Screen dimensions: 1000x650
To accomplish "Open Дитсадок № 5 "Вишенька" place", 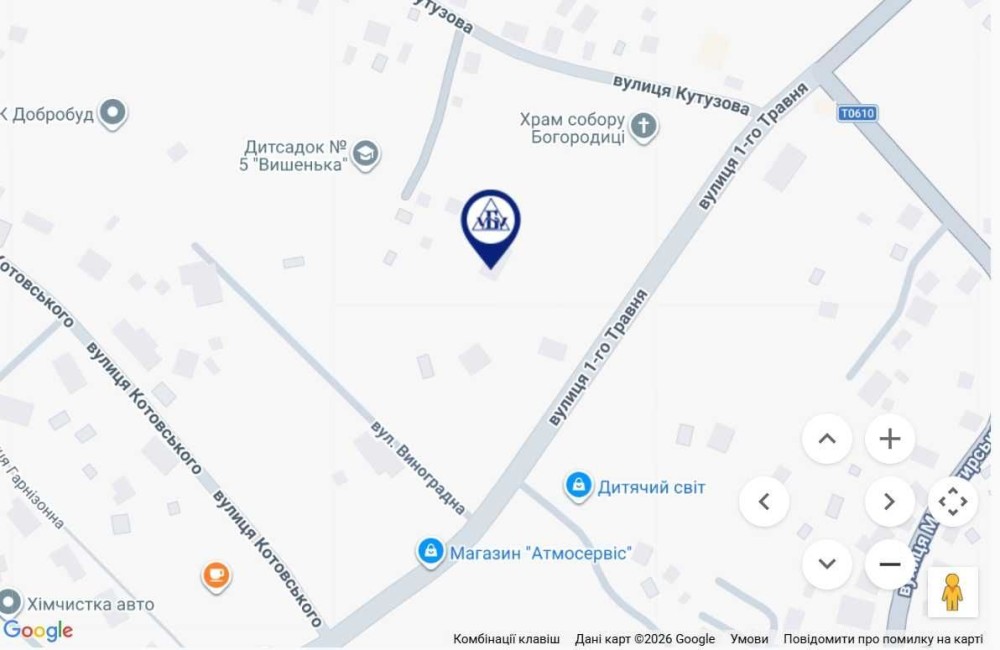I will tap(368, 154).
